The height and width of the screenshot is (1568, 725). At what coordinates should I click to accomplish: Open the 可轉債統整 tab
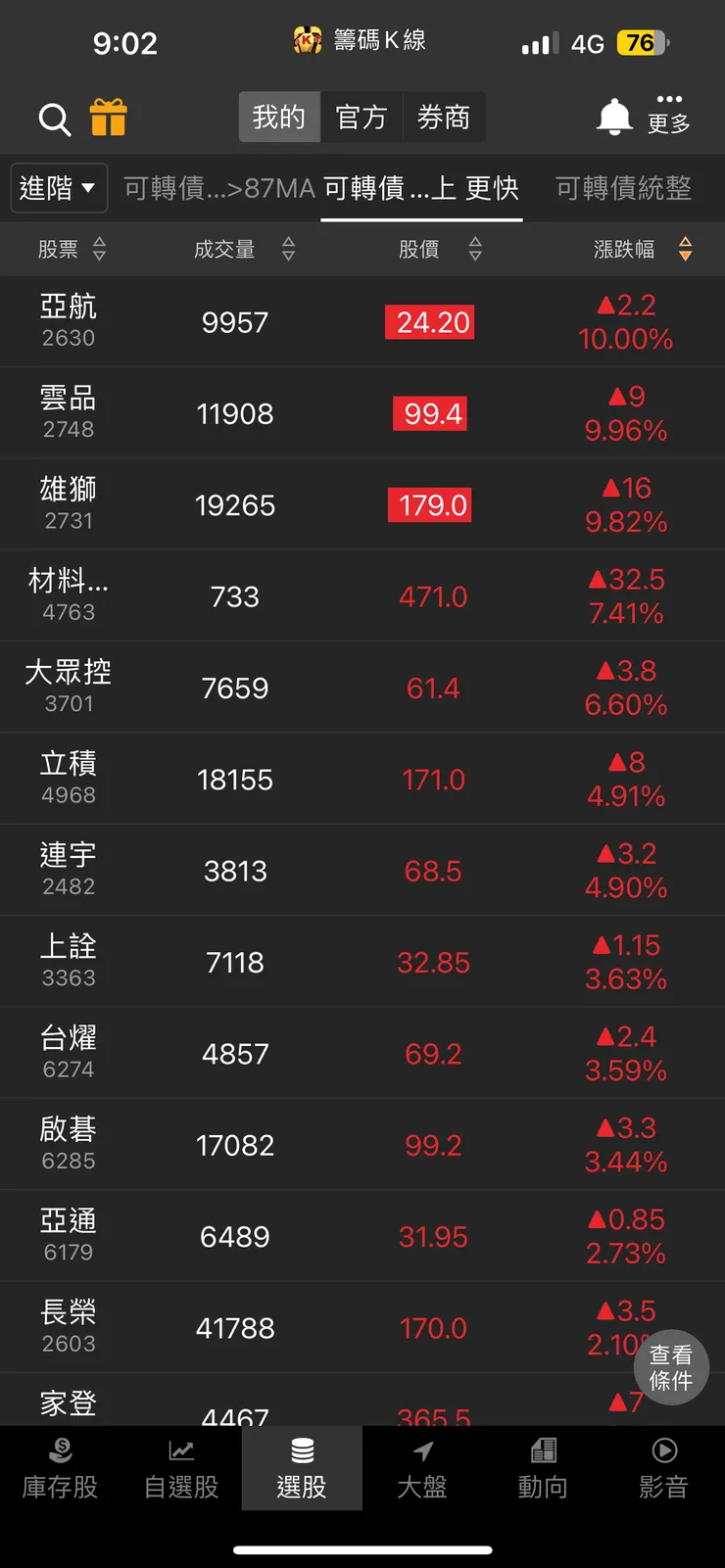click(623, 188)
